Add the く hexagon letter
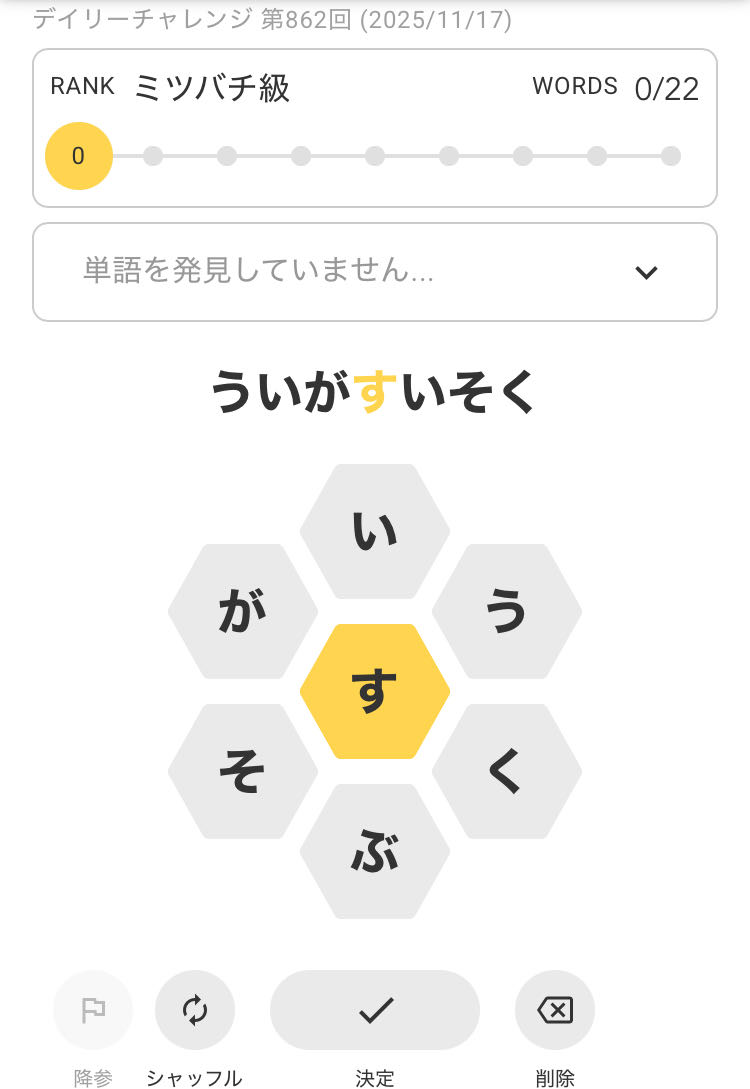 tap(507, 771)
